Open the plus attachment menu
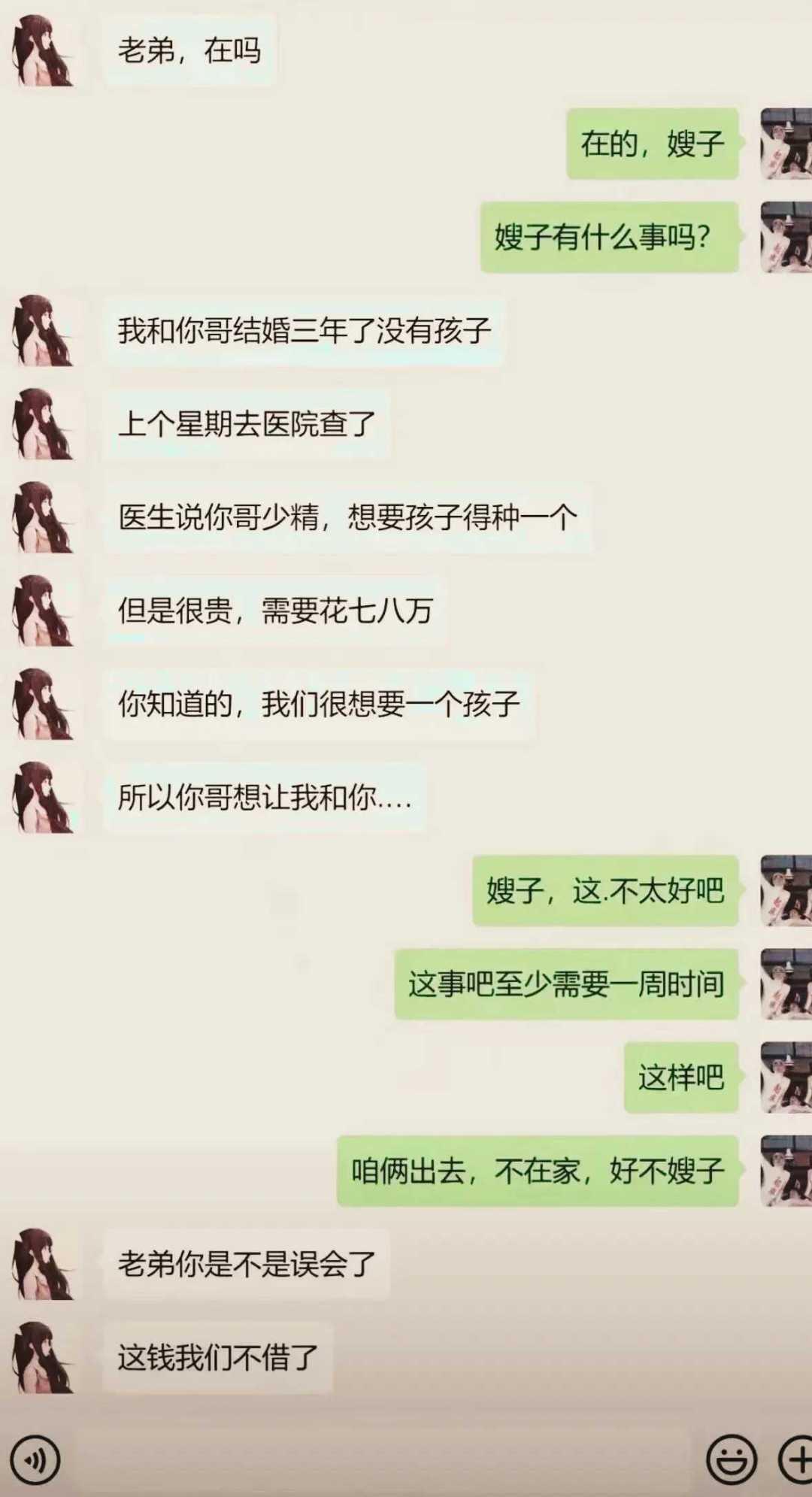The height and width of the screenshot is (1497, 812). coord(797,1459)
